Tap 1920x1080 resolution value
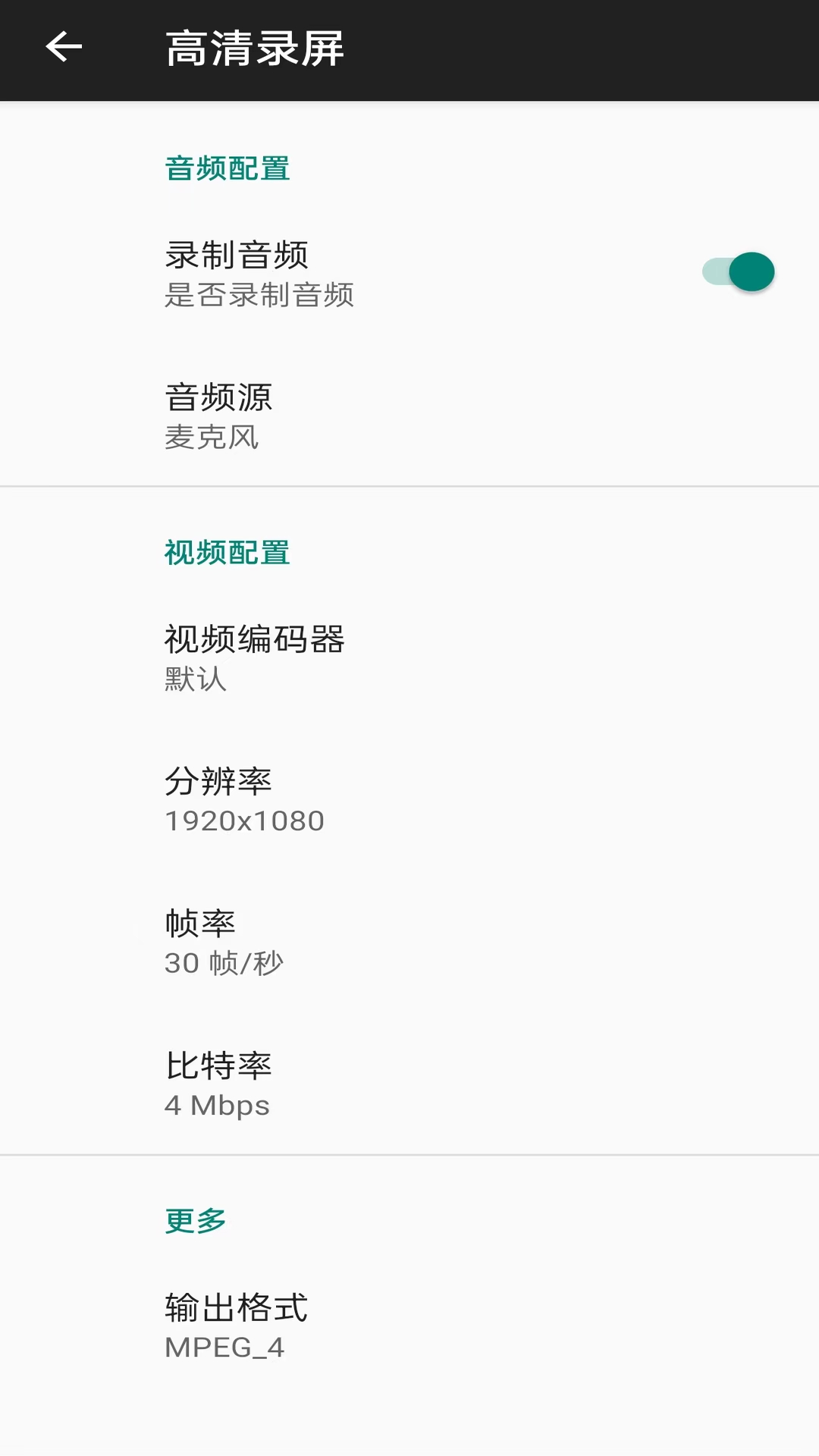 [x=243, y=821]
